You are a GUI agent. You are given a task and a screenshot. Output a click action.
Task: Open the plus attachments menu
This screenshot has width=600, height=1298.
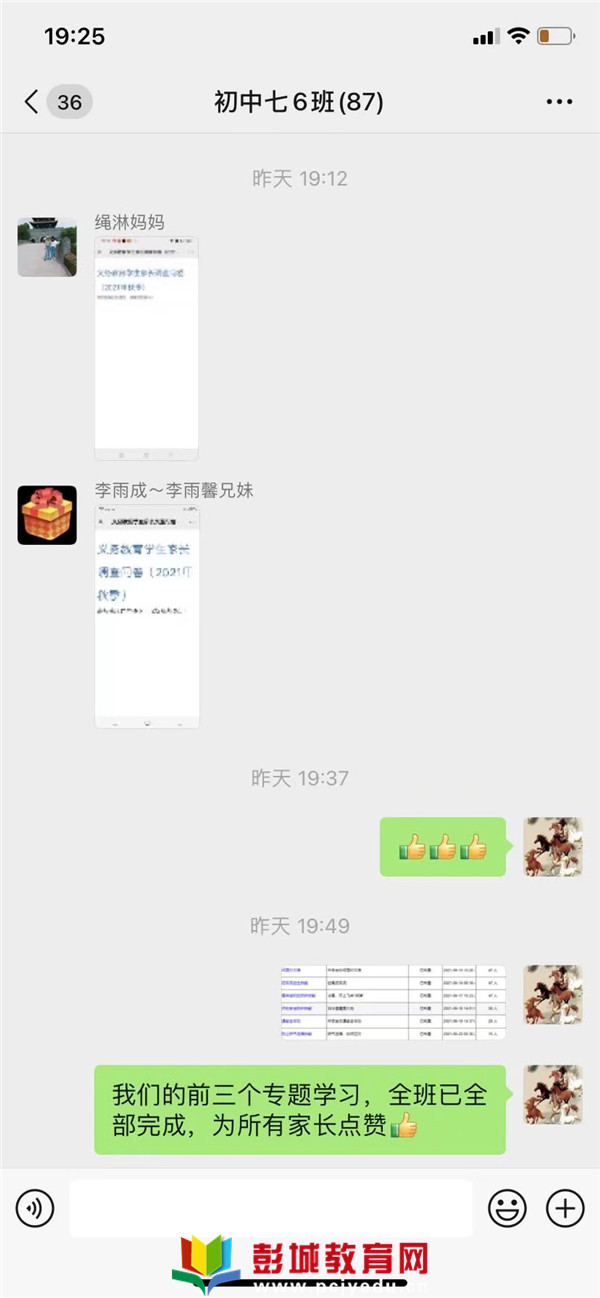[565, 1209]
